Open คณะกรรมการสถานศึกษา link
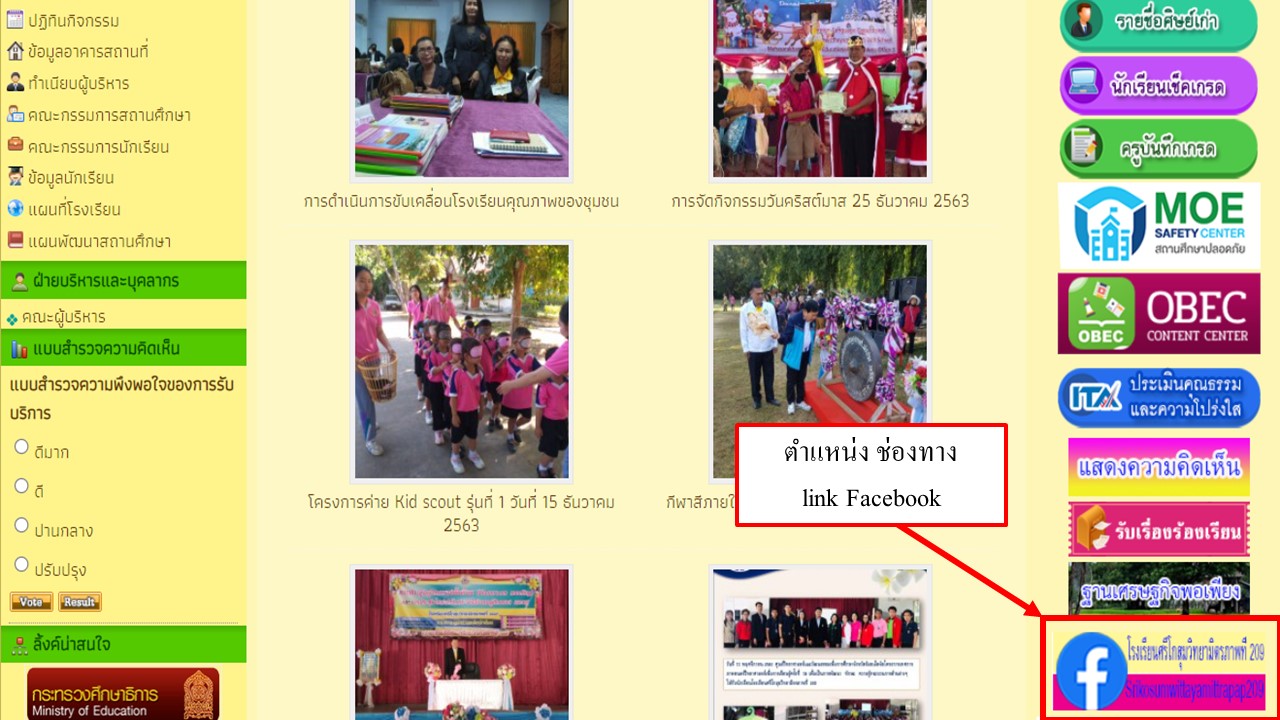 pos(108,115)
